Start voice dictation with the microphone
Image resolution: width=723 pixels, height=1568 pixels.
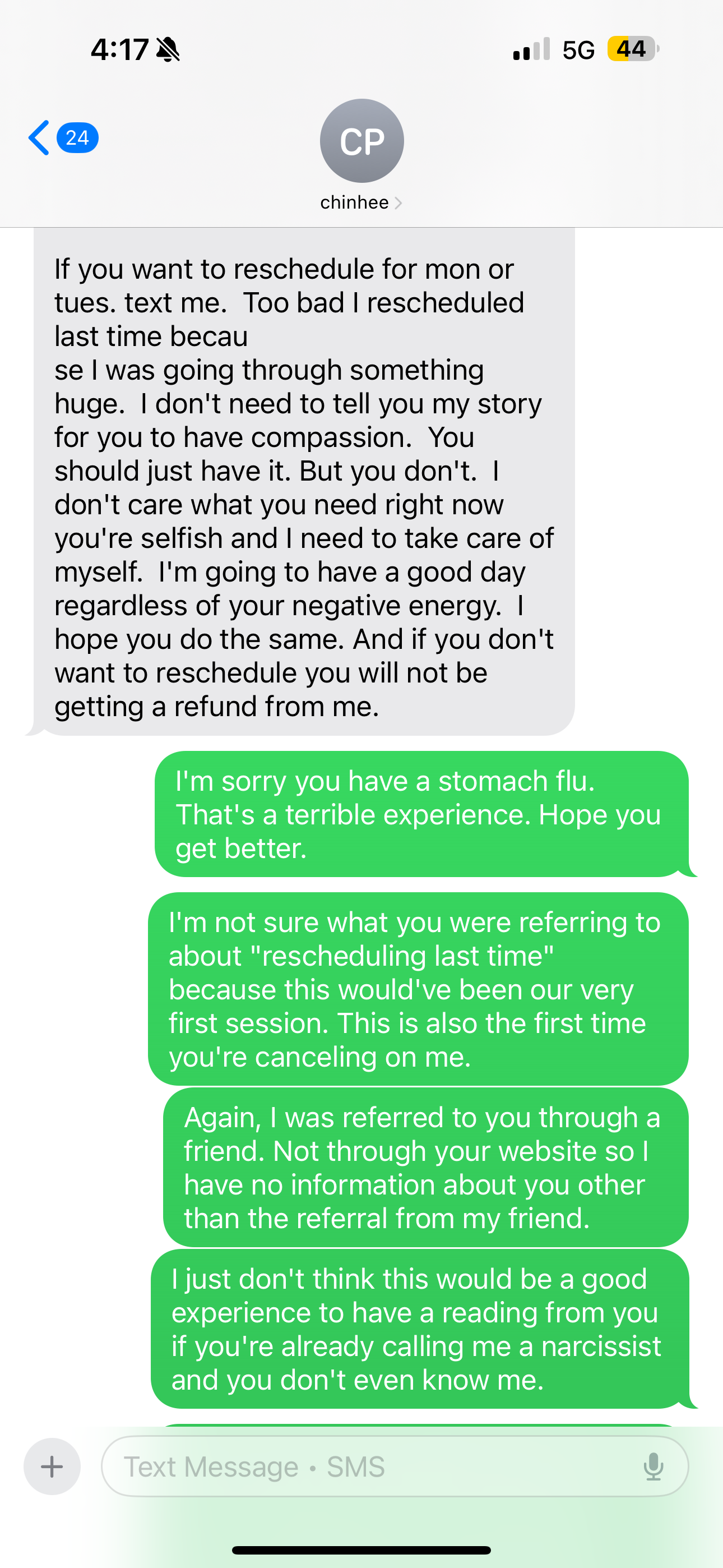[x=653, y=1466]
